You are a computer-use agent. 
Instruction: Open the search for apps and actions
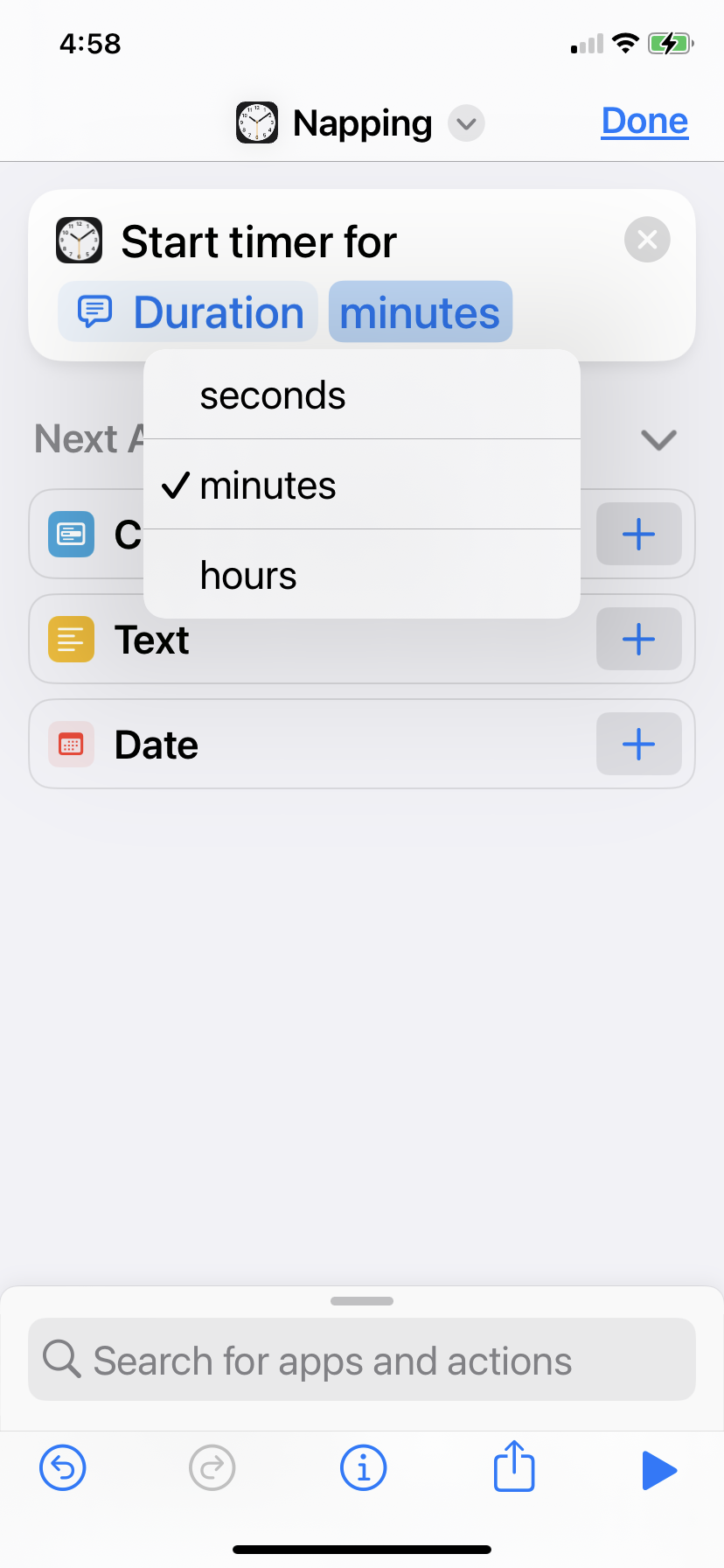click(x=362, y=1360)
